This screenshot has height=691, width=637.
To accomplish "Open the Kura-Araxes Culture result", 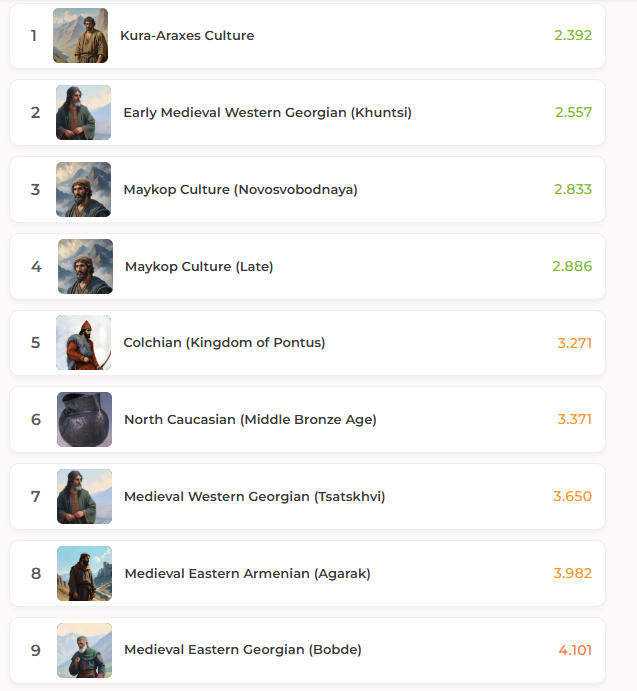I will click(187, 36).
